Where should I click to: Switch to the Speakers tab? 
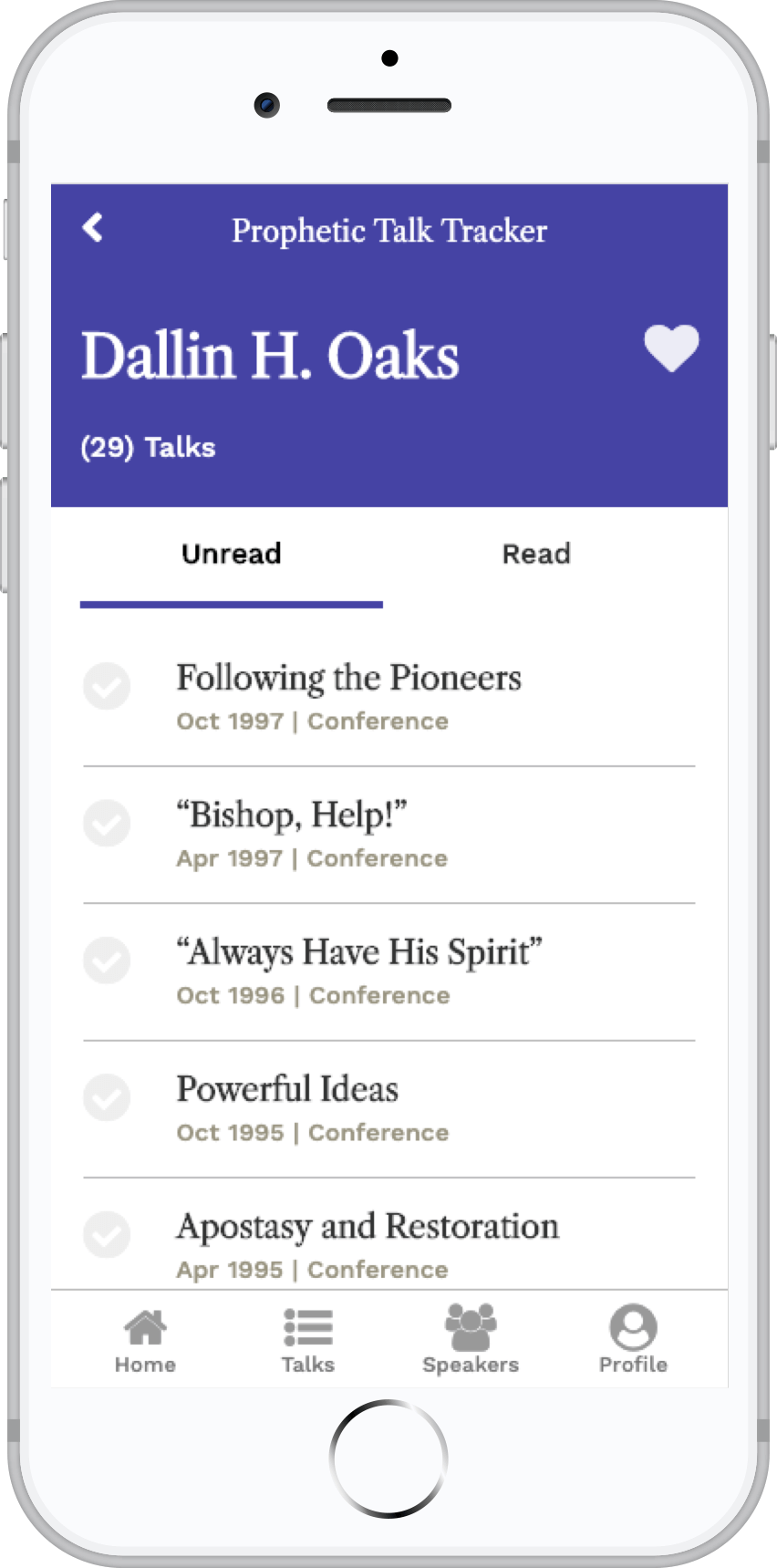click(x=471, y=1341)
